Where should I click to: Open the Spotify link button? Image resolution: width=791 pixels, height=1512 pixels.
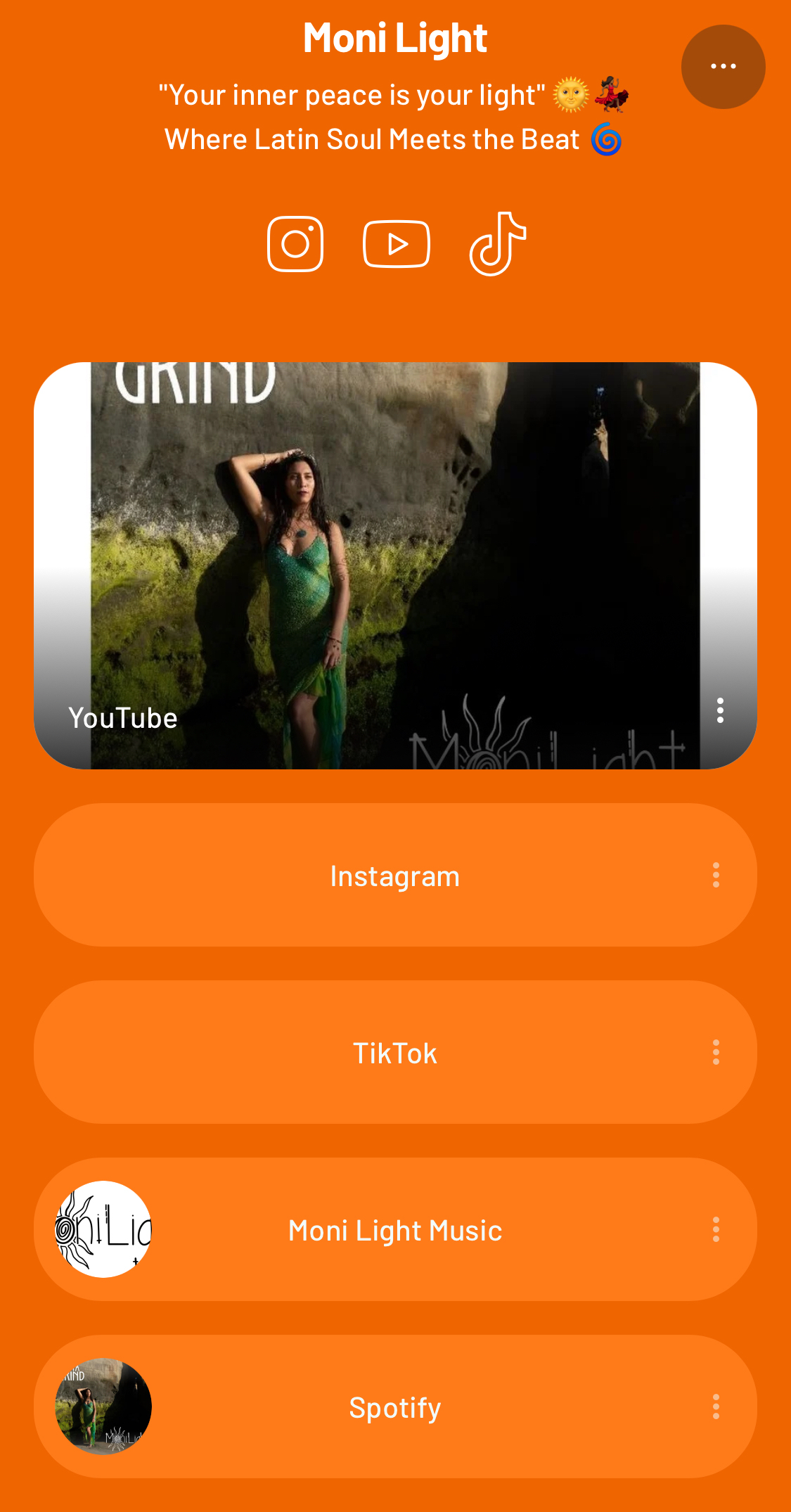coord(395,1407)
